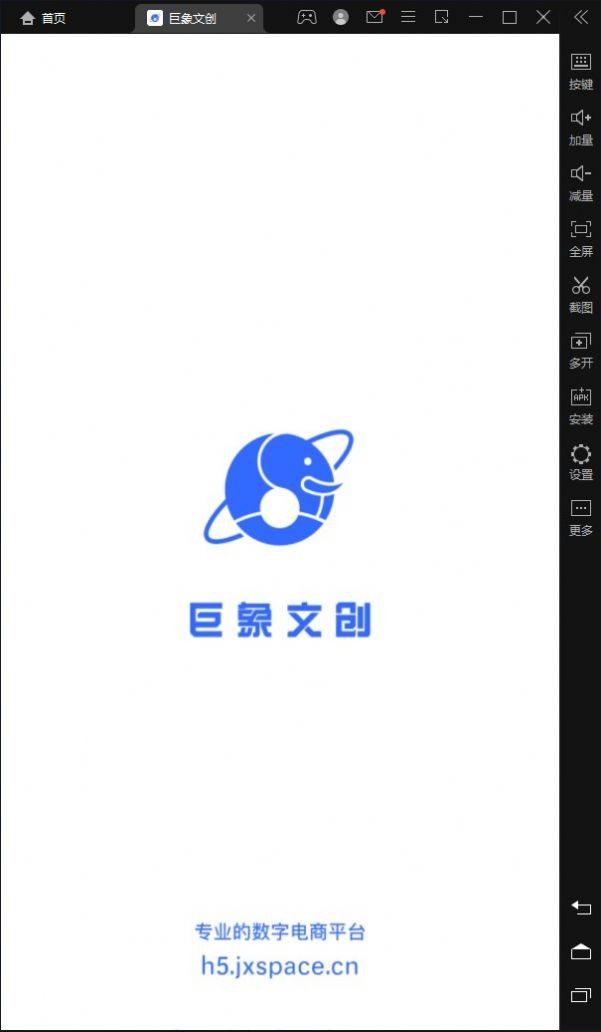Screen dimensions: 601x1032
Task: Open 多开 multi-instance manager
Action: (x=581, y=349)
